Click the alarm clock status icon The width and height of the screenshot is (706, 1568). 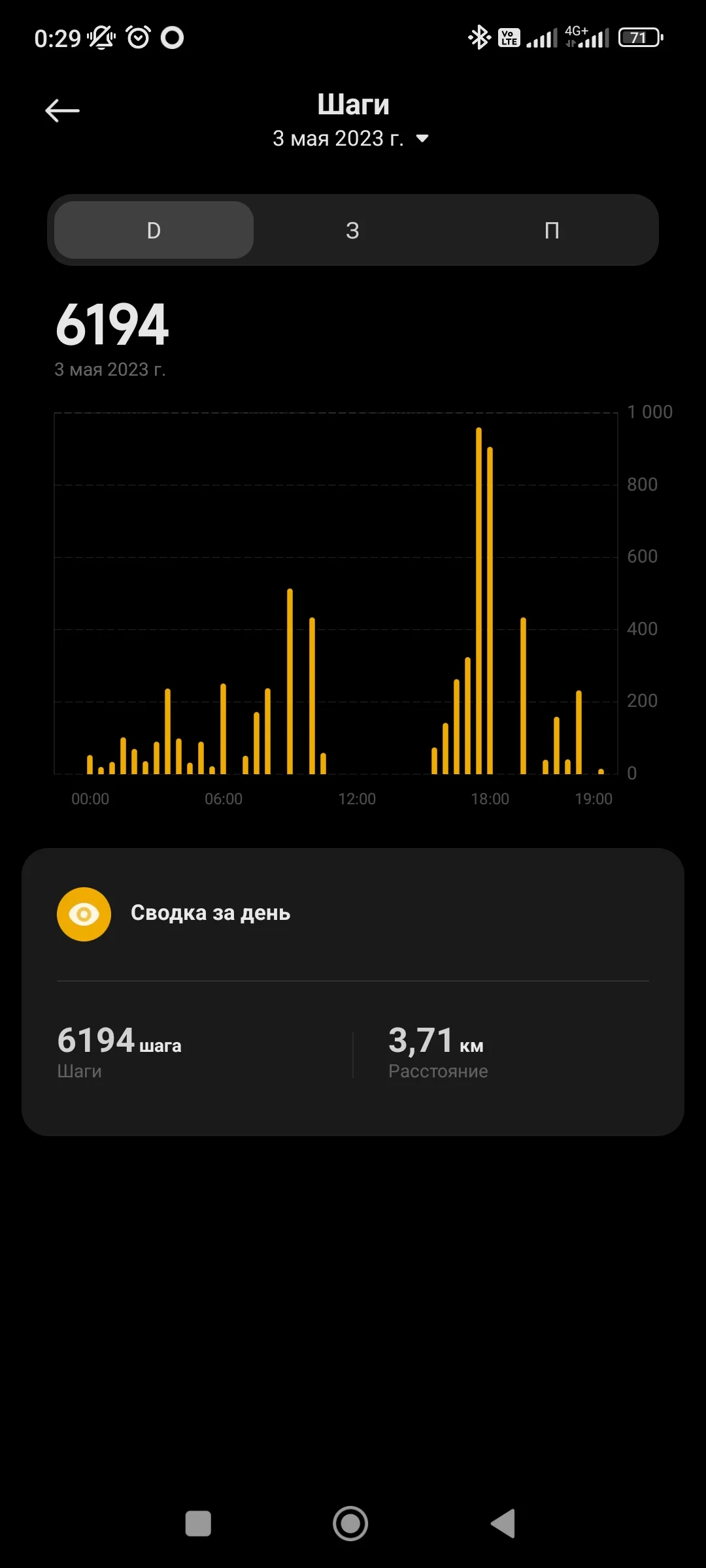click(137, 37)
